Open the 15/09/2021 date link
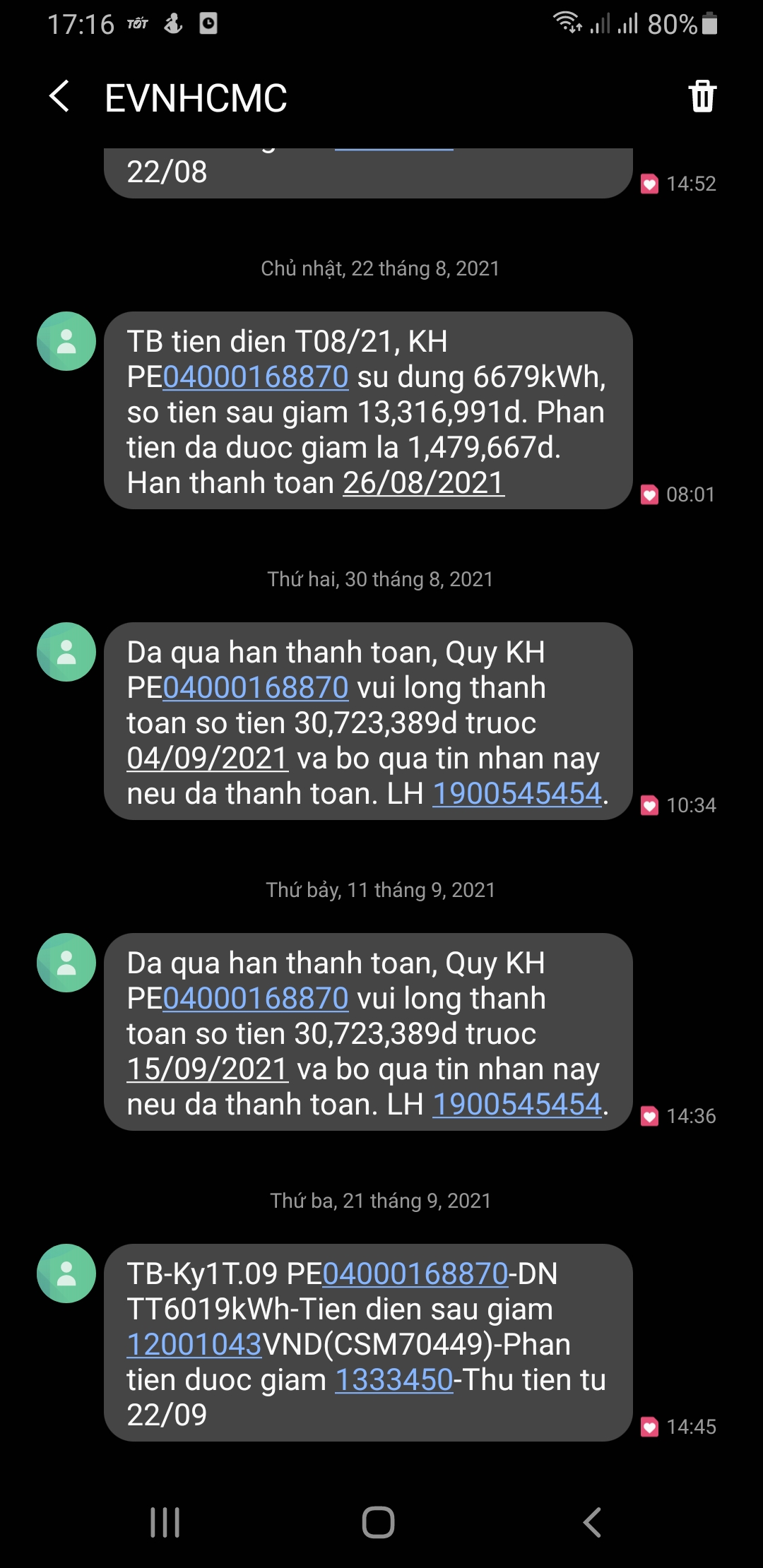The height and width of the screenshot is (1568, 763). (207, 1069)
